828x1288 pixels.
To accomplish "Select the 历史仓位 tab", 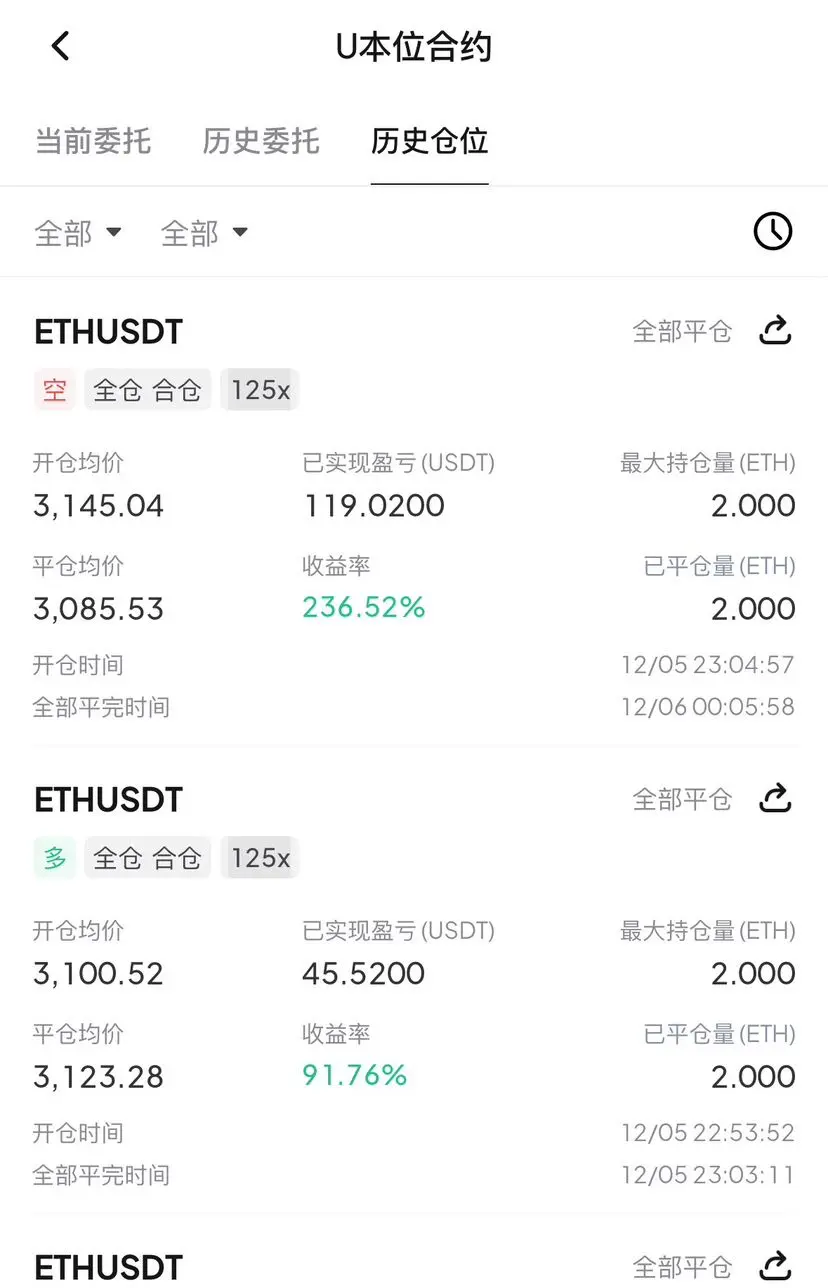I will click(429, 141).
